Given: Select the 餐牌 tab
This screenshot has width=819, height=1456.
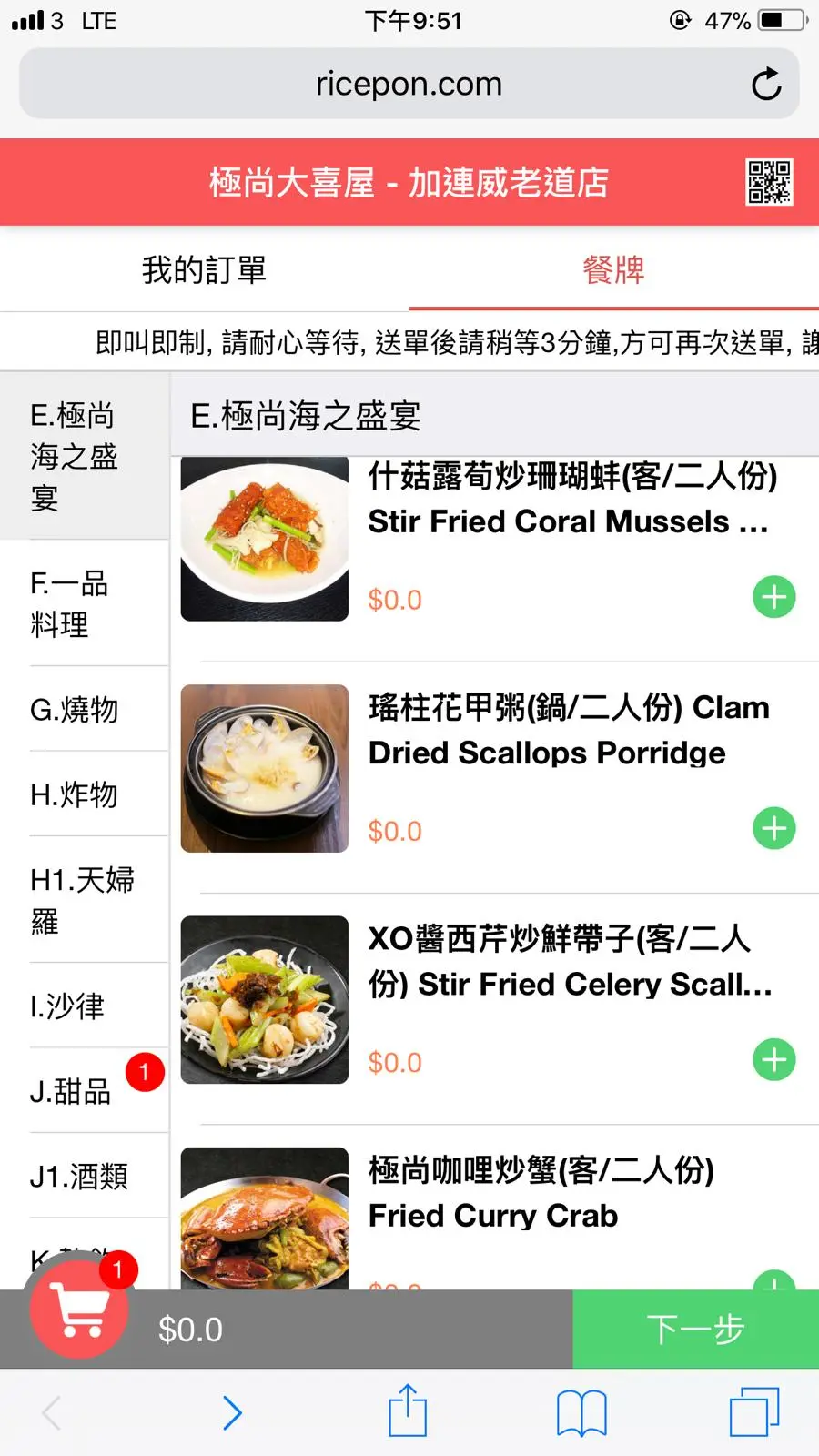Looking at the screenshot, I should pos(613,270).
